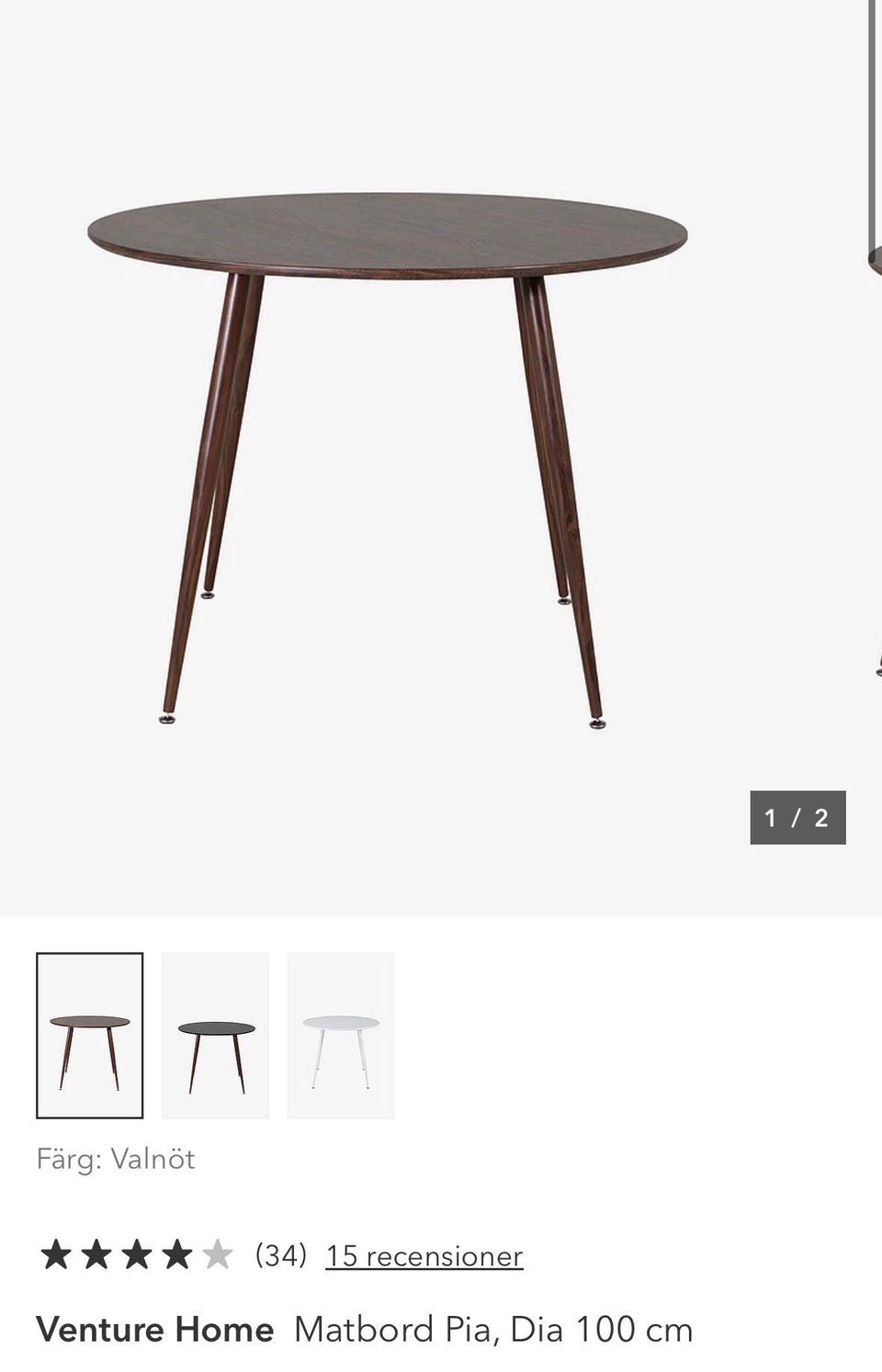Select the black table color variant
The height and width of the screenshot is (1372, 882).
point(216,1036)
